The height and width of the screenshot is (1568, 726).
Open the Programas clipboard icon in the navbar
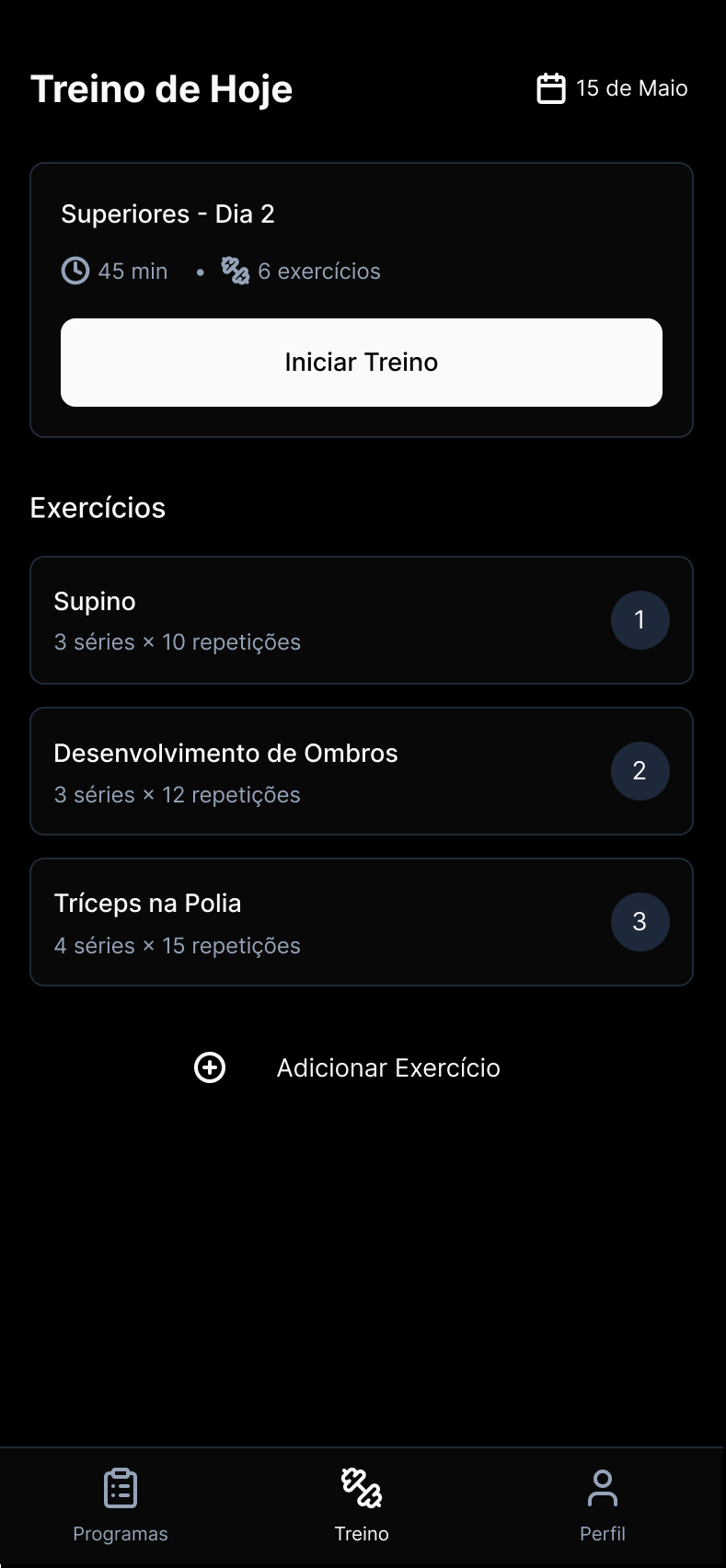point(120,1486)
